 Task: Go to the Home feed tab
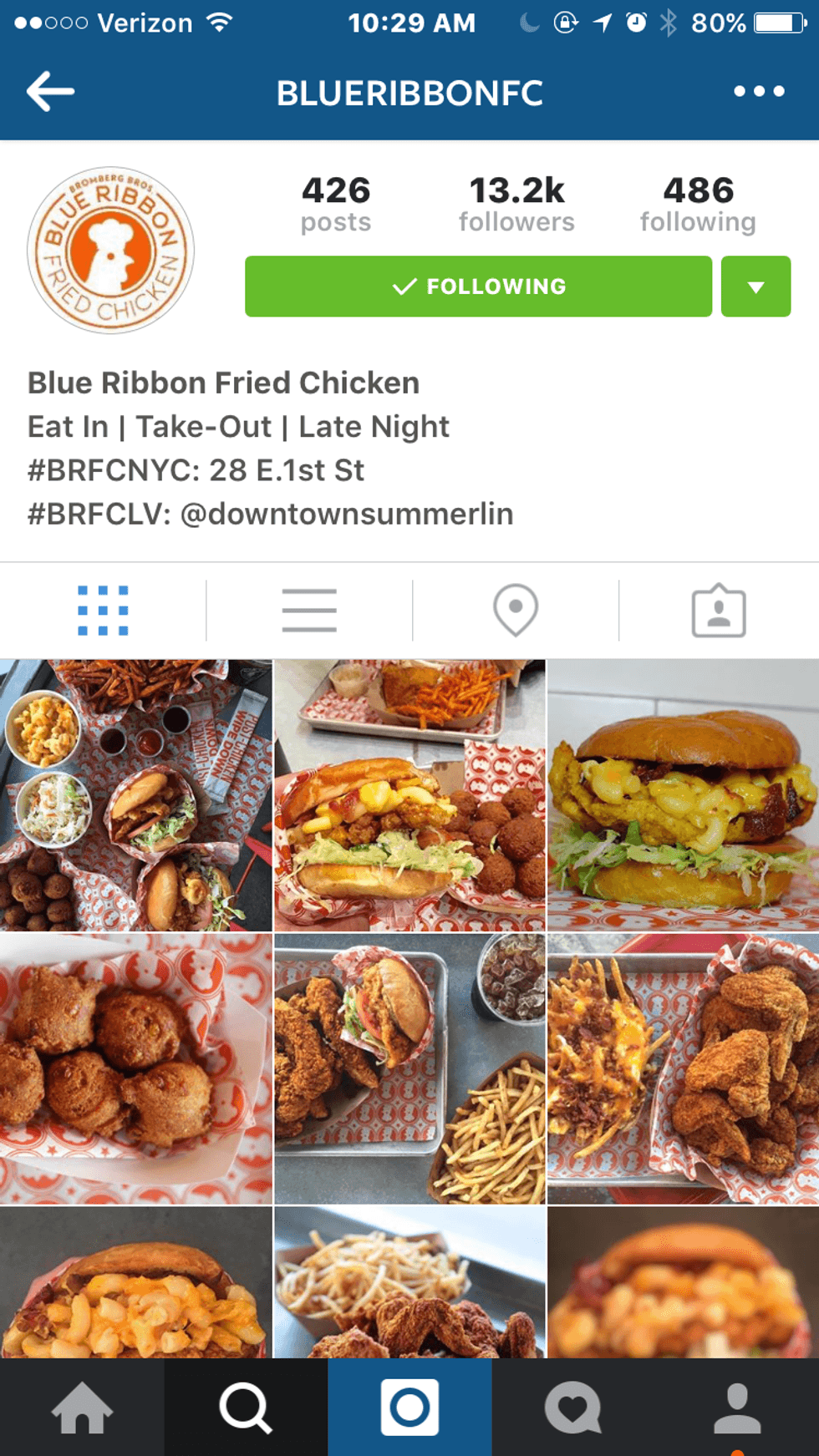[82, 1408]
